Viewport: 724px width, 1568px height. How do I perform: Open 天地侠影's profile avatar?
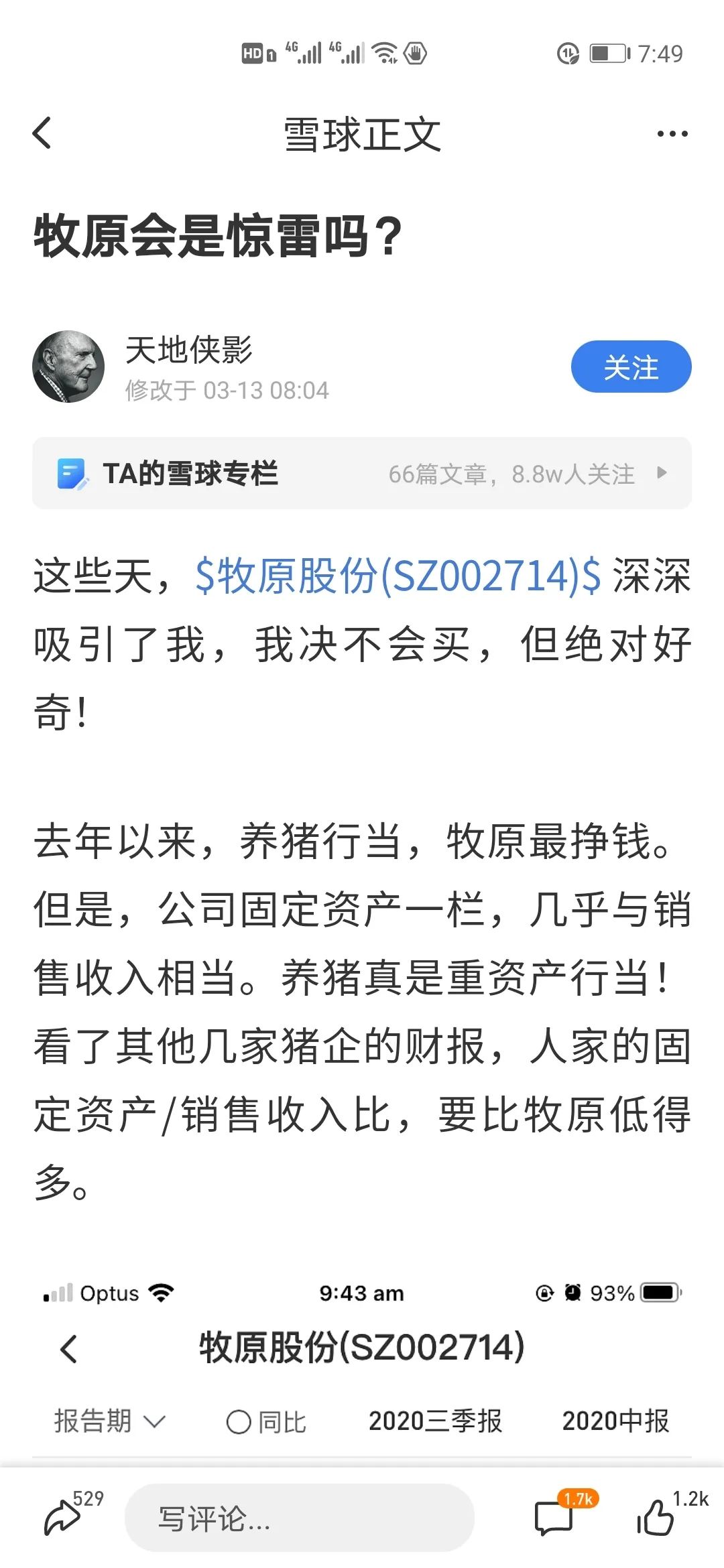[68, 367]
